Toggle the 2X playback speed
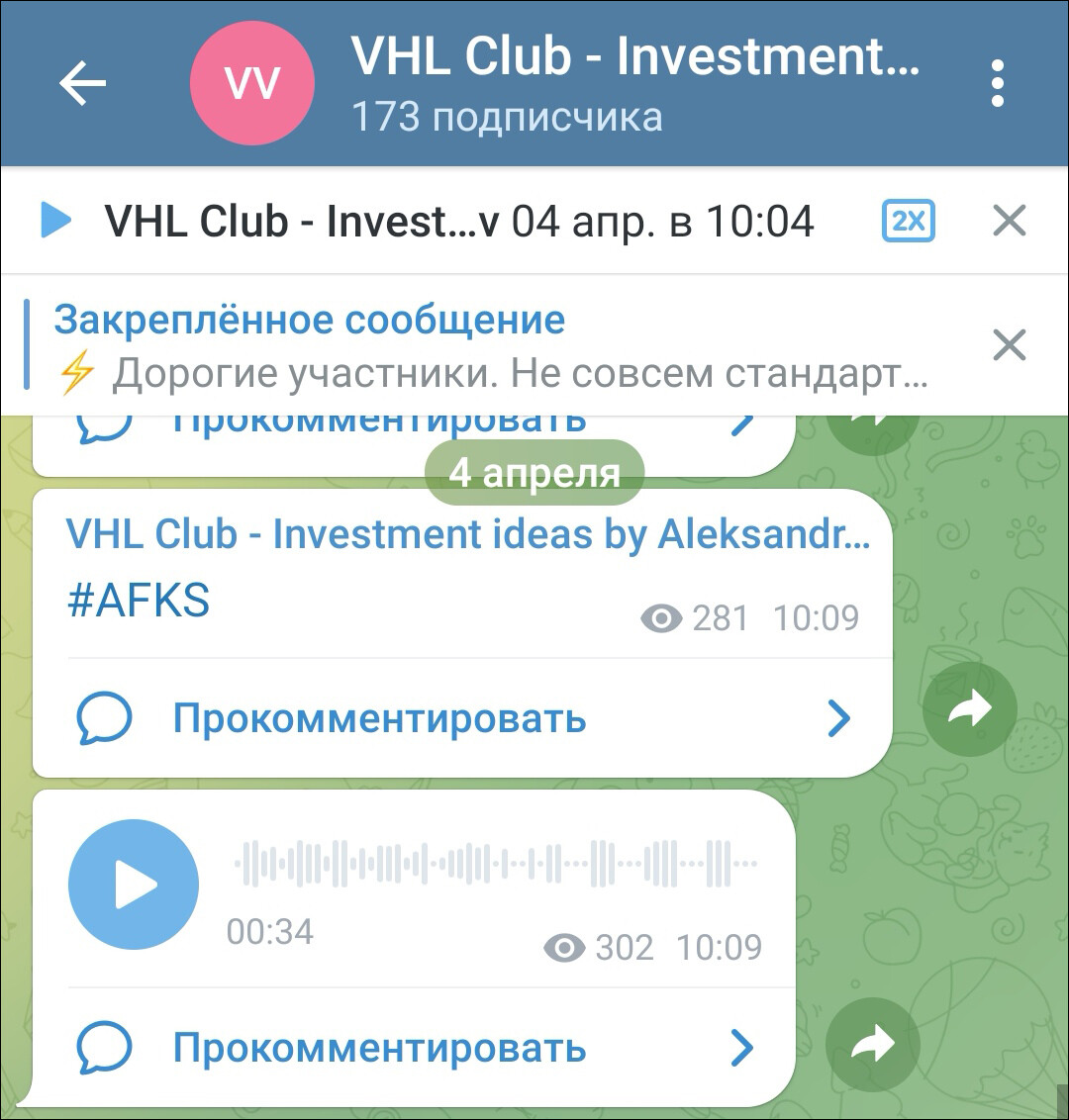1069x1120 pixels. click(908, 221)
